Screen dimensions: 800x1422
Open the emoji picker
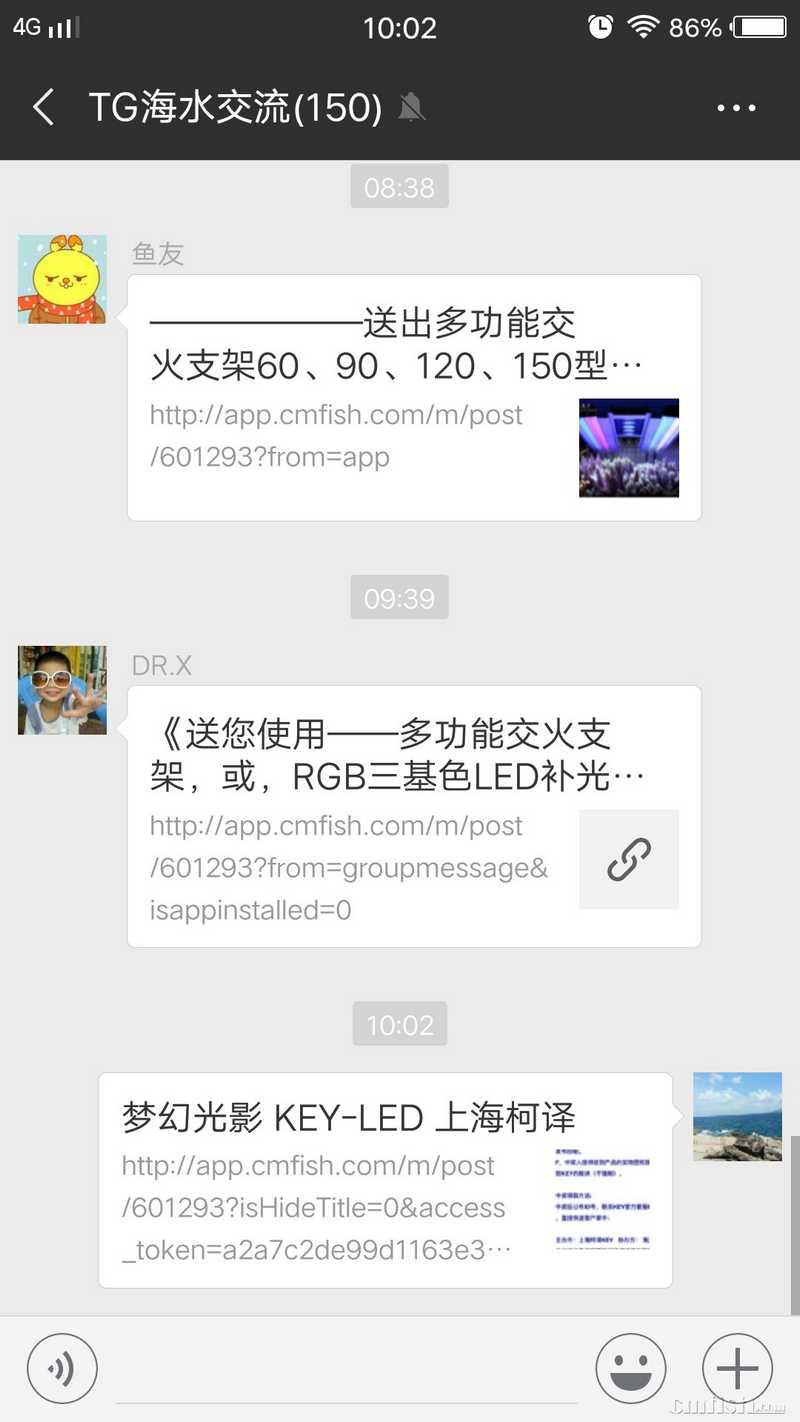[x=631, y=1369]
